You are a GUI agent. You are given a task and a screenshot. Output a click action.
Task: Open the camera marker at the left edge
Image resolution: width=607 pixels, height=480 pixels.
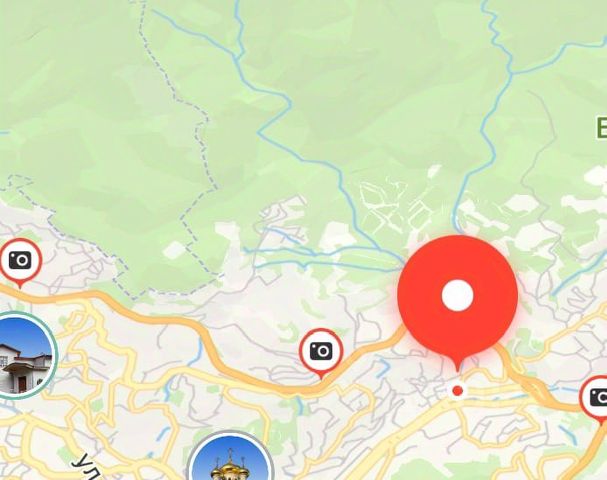click(19, 262)
